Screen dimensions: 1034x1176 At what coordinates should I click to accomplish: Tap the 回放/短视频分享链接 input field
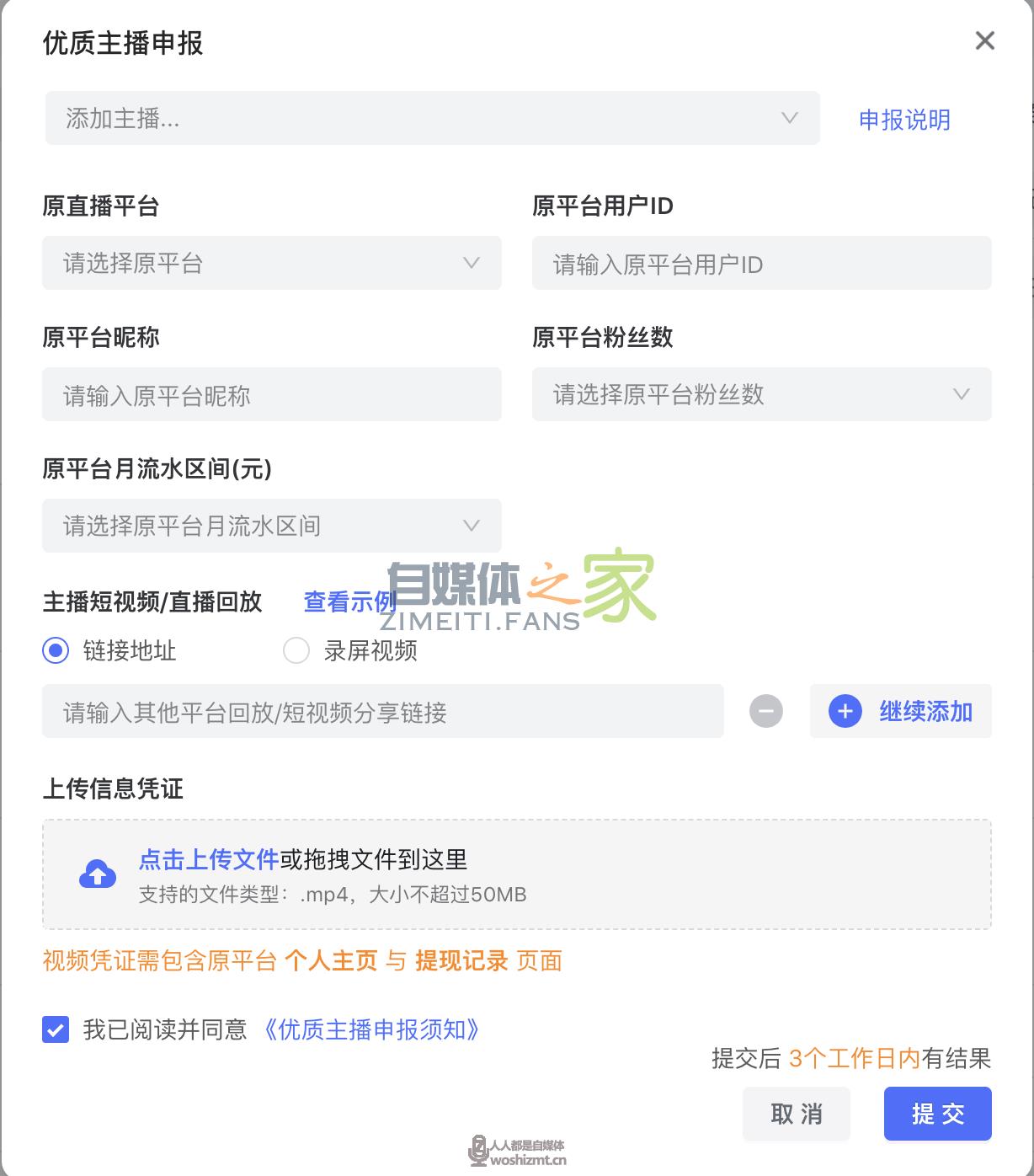382,712
